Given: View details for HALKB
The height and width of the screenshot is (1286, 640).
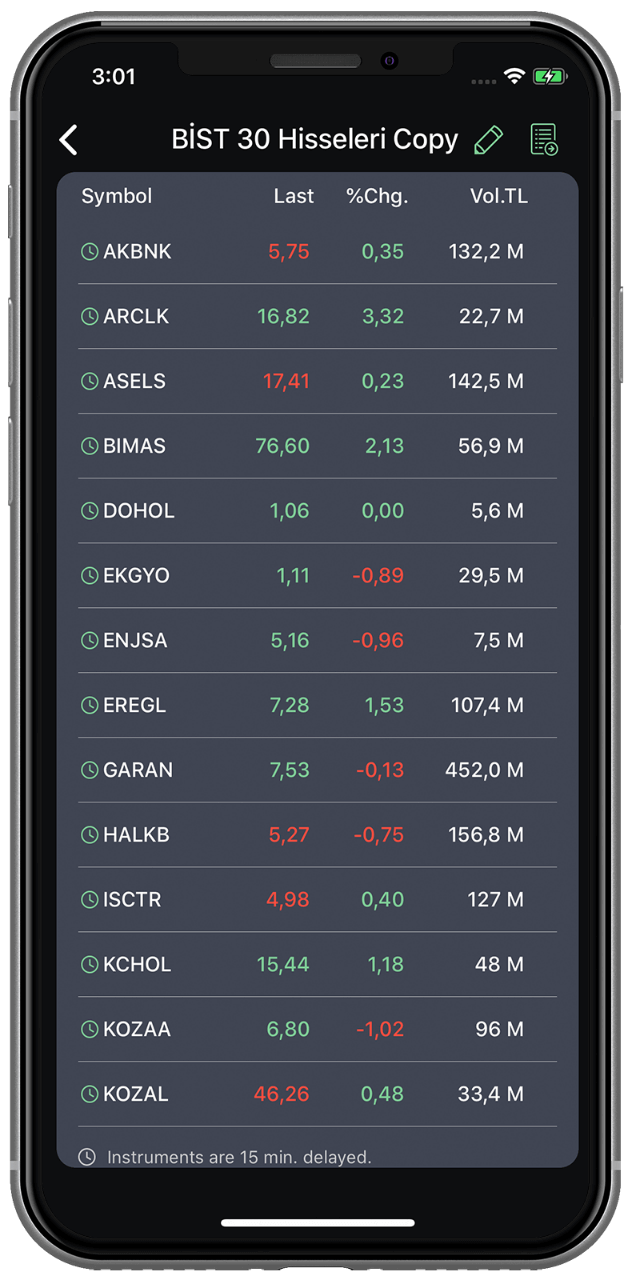Looking at the screenshot, I should (x=318, y=835).
